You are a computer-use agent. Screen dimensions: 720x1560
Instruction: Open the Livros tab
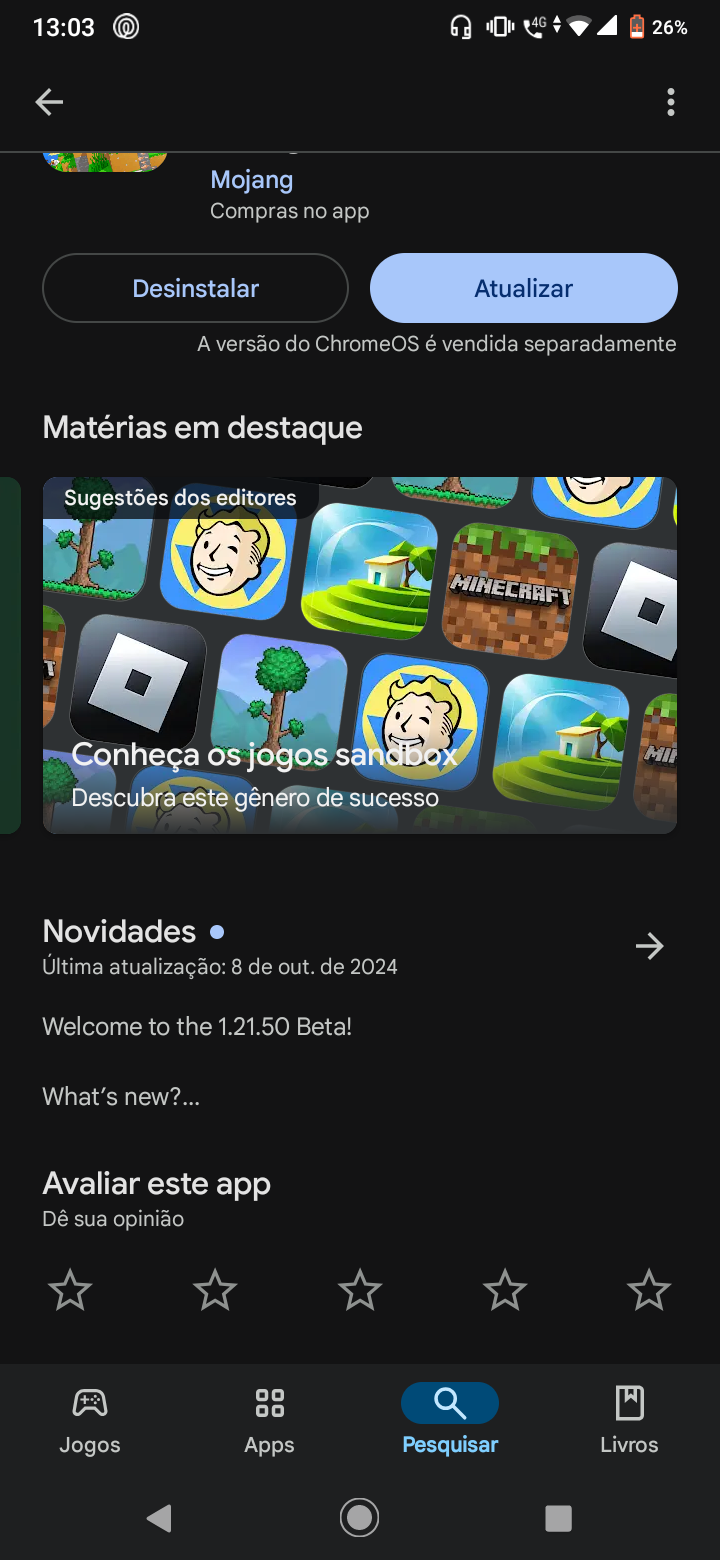[x=629, y=1420]
